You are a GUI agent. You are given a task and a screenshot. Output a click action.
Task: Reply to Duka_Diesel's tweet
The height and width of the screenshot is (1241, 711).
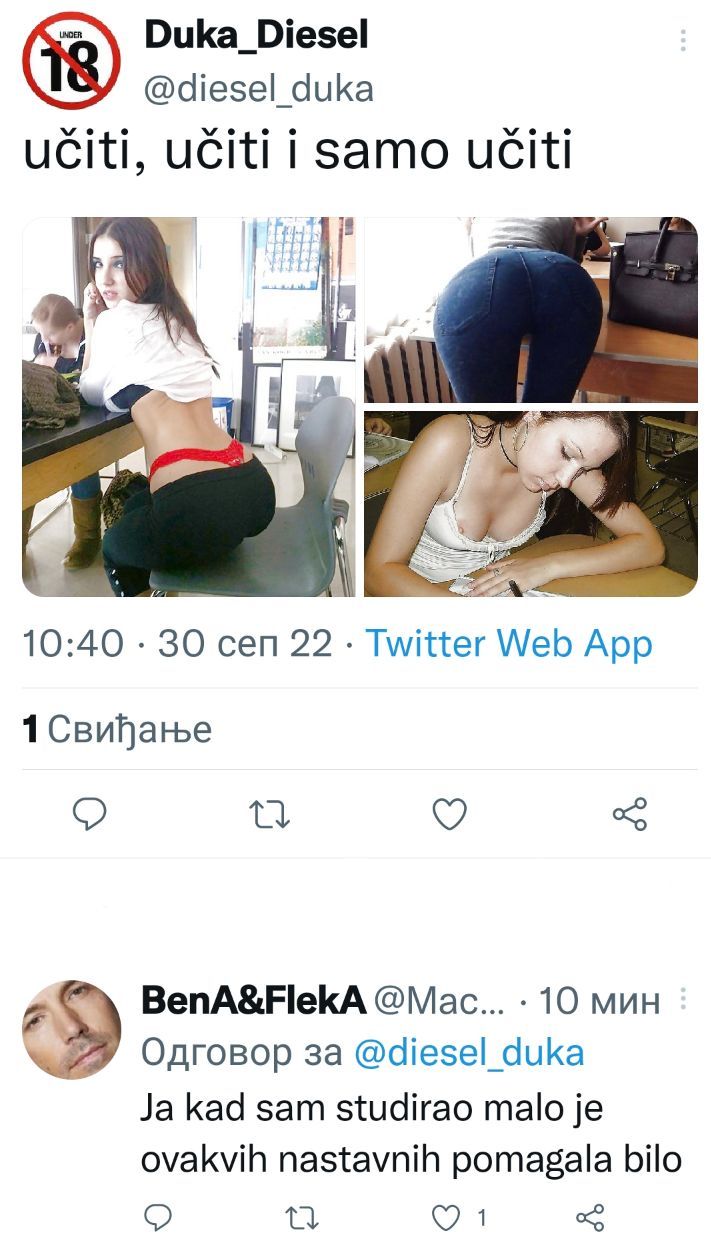(x=91, y=815)
